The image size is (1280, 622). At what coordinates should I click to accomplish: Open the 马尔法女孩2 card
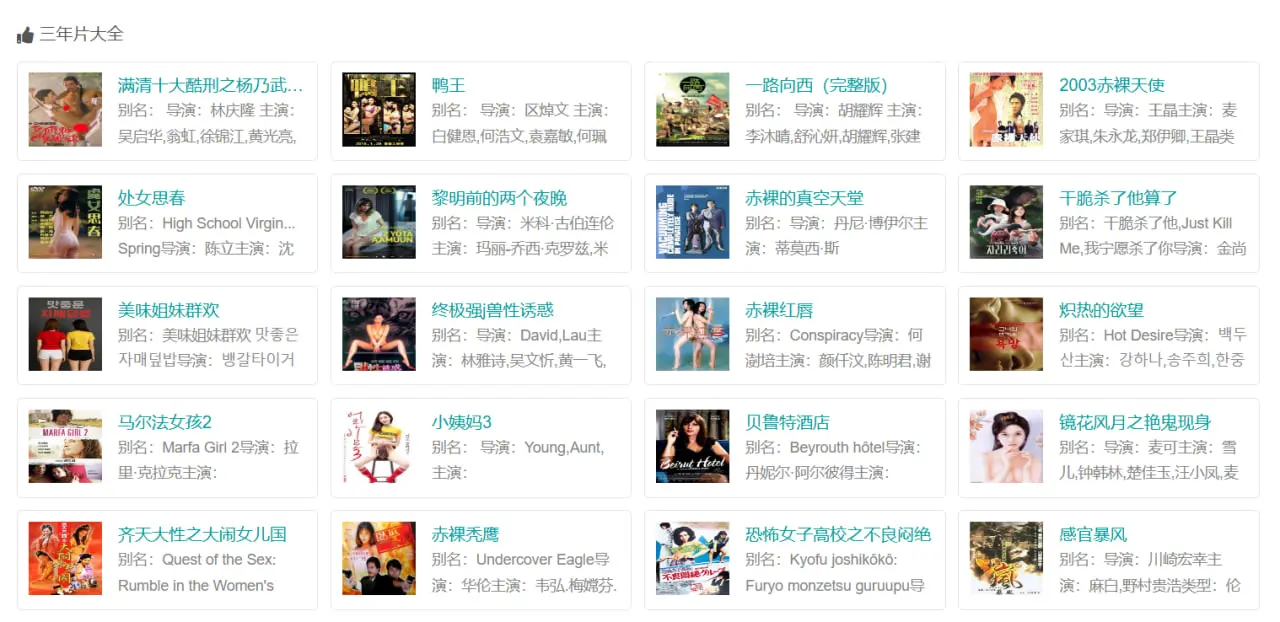(x=164, y=422)
